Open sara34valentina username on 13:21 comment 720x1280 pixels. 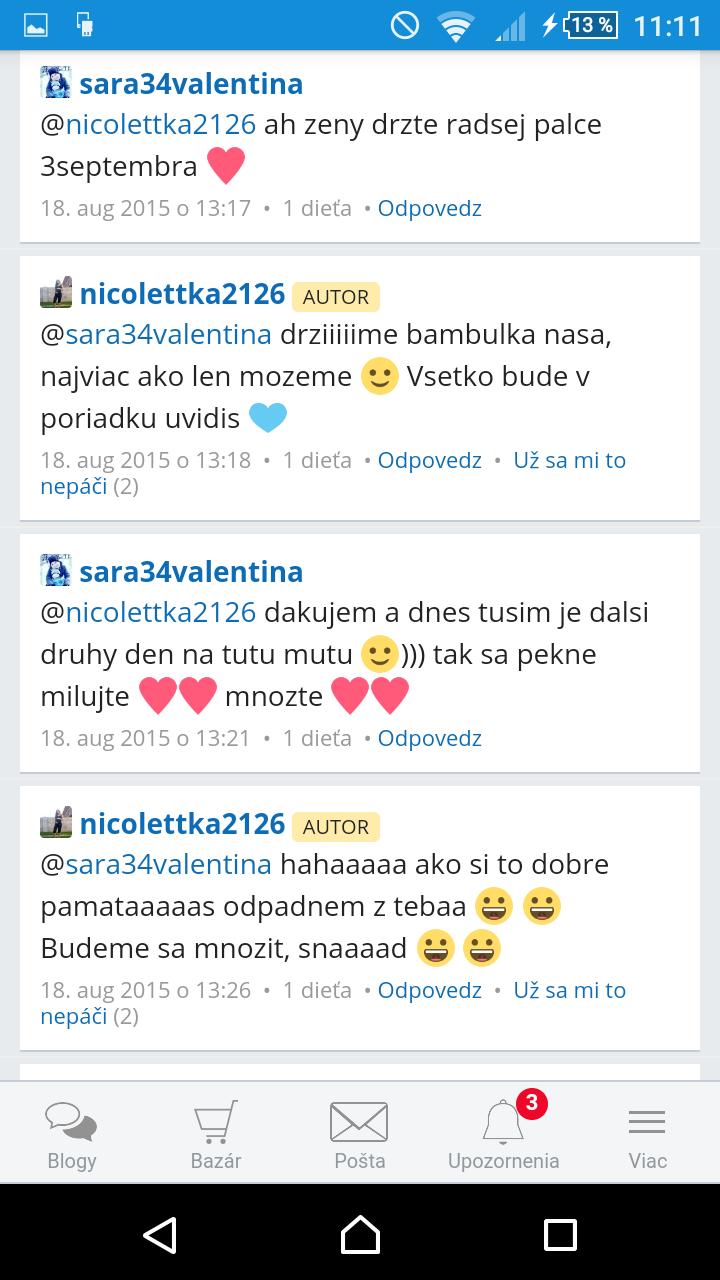coord(190,572)
